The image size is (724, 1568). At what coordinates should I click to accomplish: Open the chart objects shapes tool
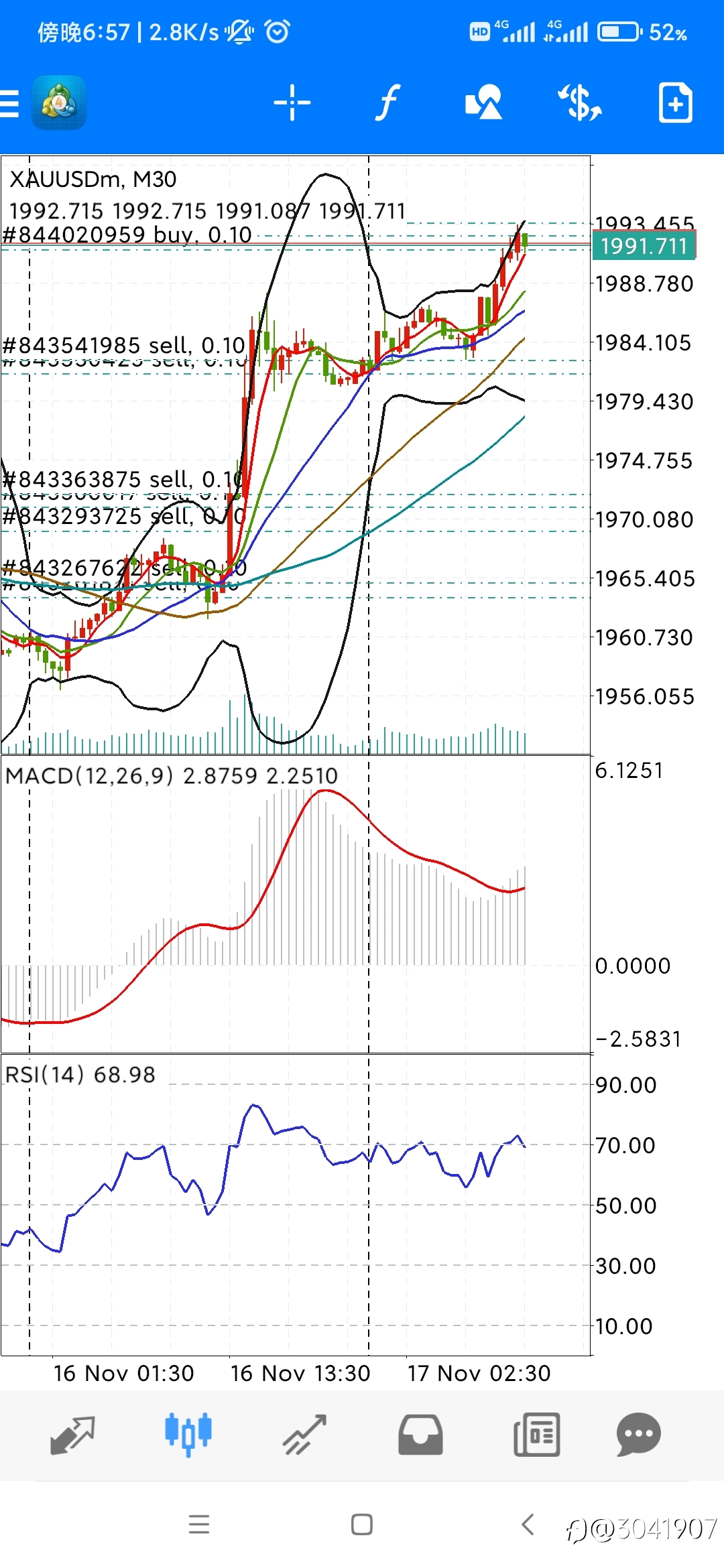[483, 103]
